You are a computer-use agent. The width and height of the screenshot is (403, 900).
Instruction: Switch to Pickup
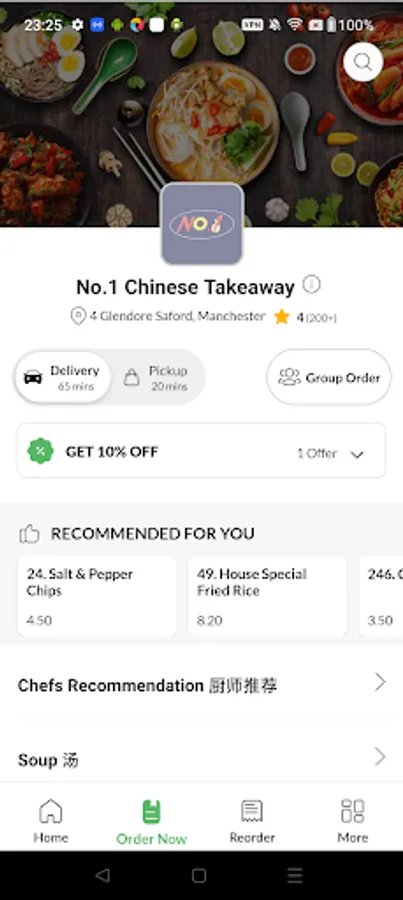156,377
